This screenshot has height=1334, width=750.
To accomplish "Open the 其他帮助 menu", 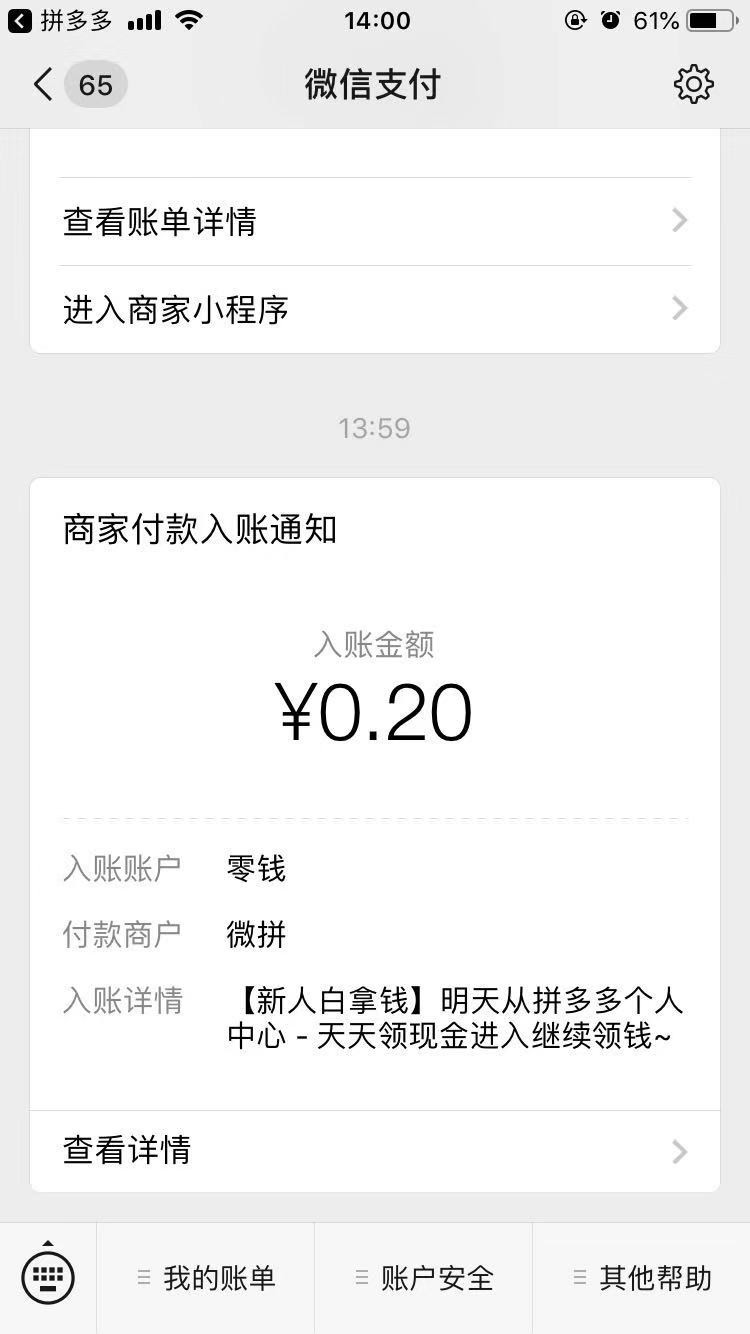I will (x=642, y=1278).
